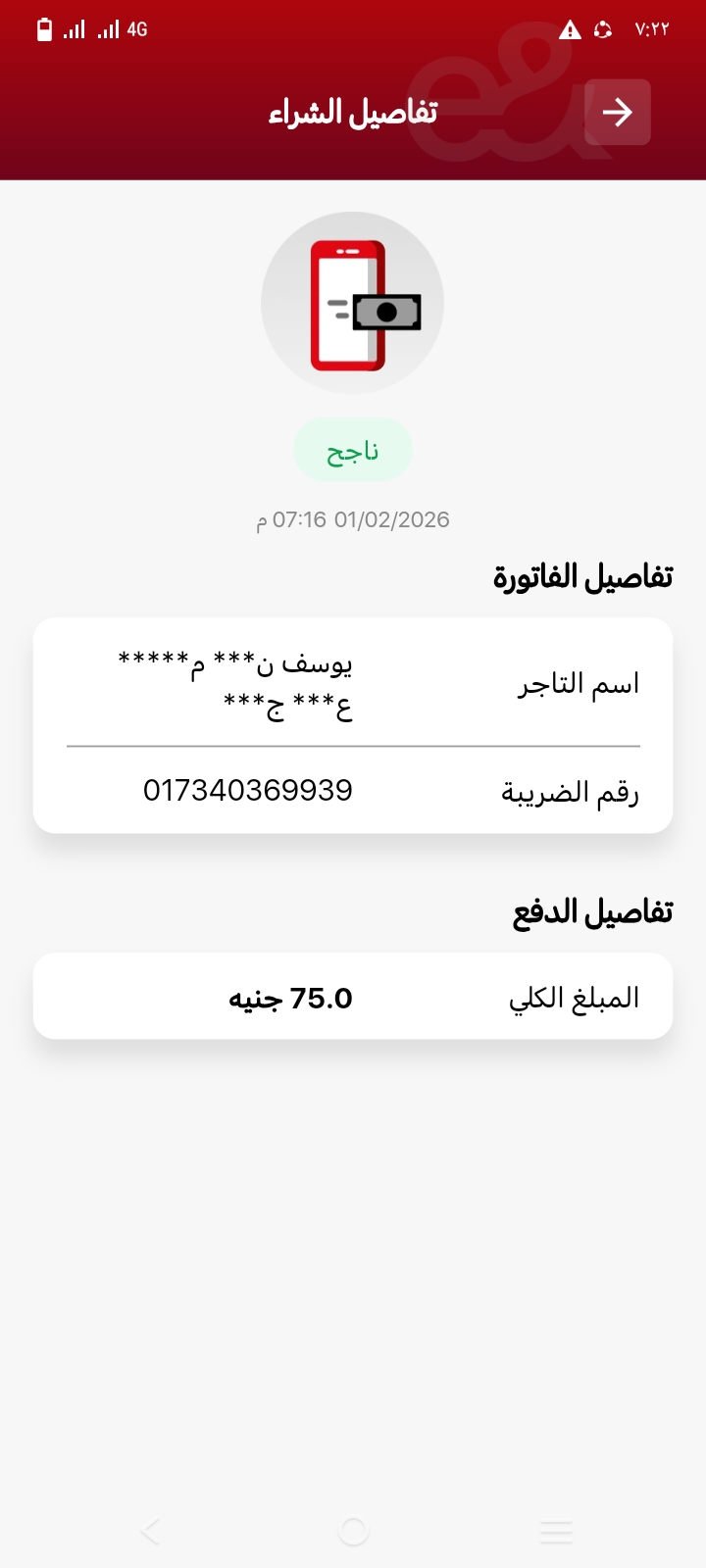
Task: Go to the home screen
Action: 353,1531
